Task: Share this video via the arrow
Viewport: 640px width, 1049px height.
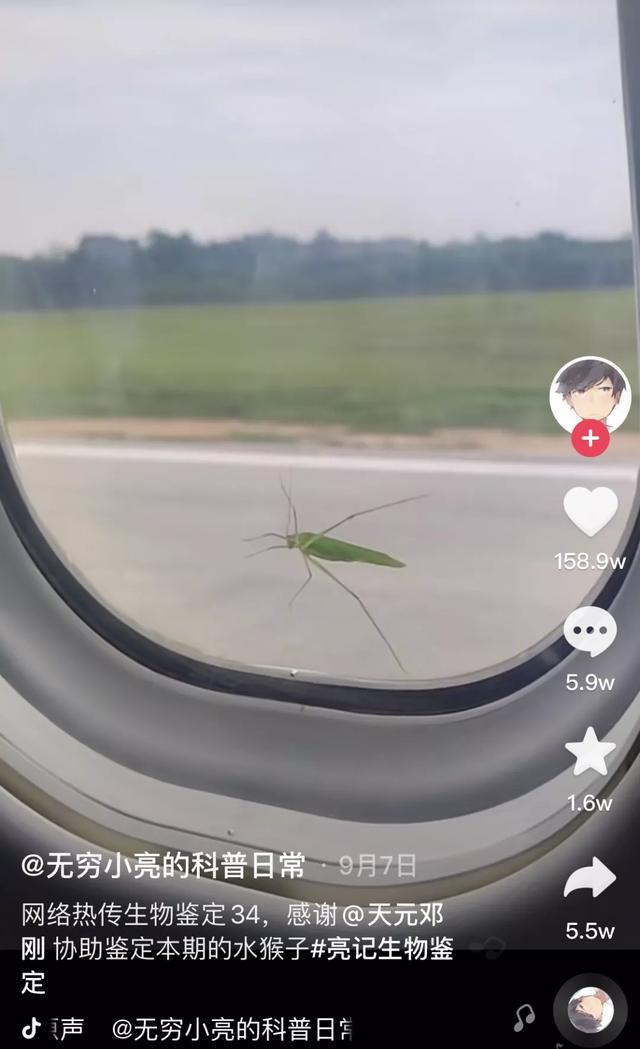Action: coord(590,879)
